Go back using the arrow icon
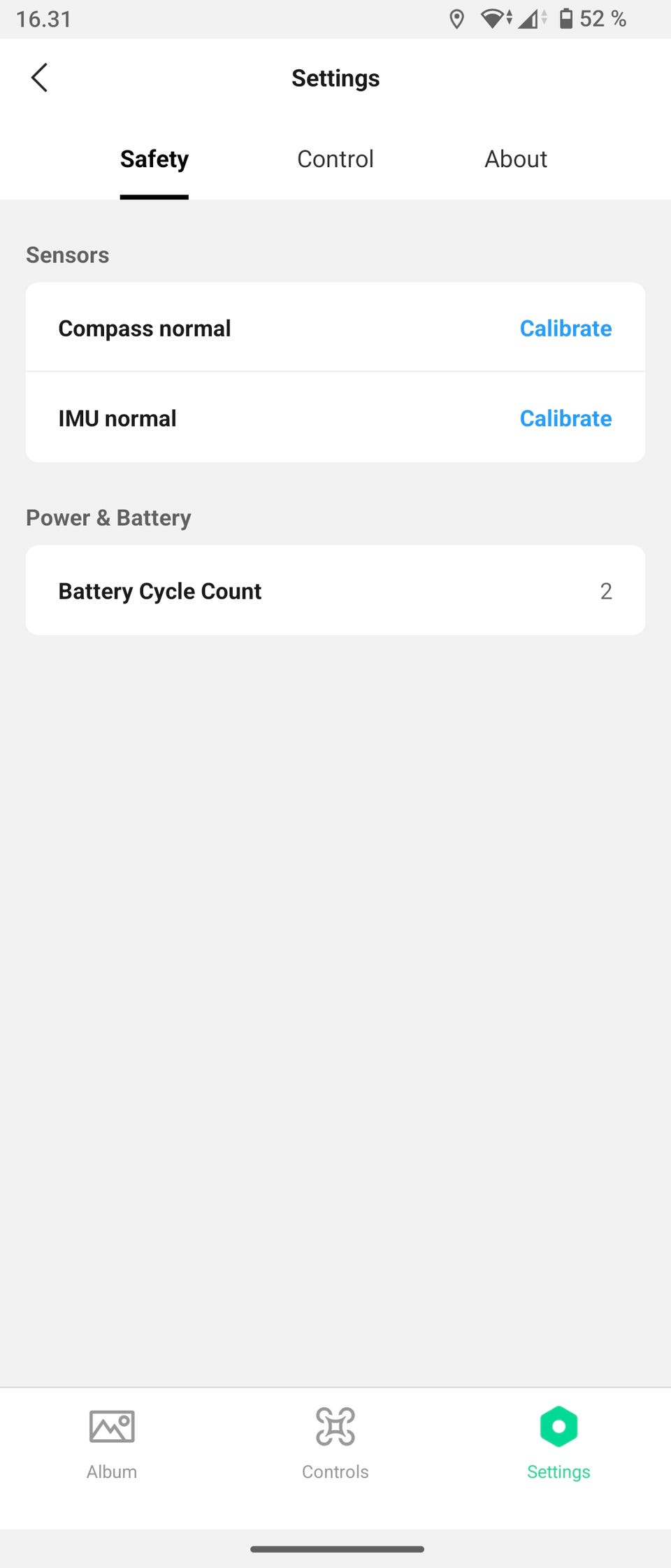This screenshot has height=1568, width=671. point(40,78)
